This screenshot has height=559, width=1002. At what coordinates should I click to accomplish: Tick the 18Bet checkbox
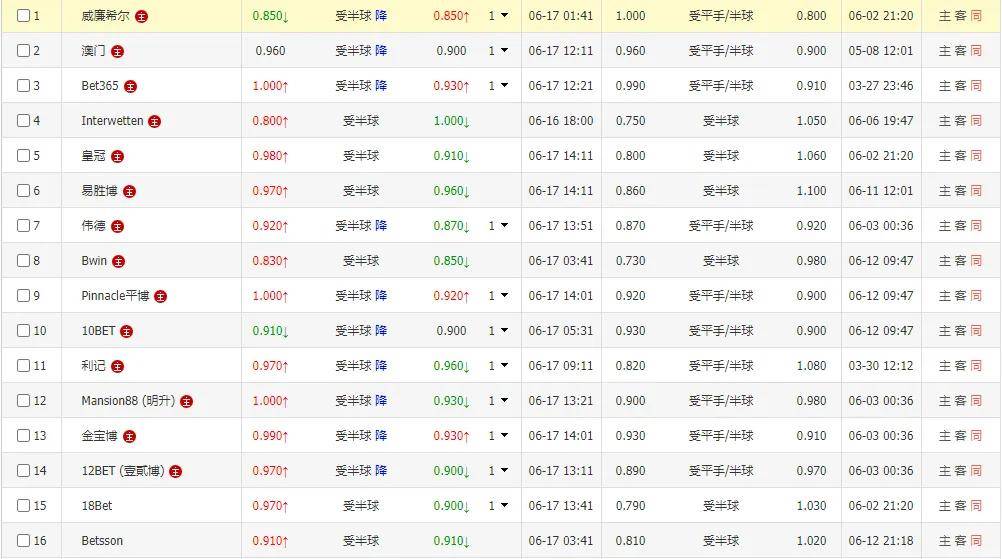pos(23,506)
